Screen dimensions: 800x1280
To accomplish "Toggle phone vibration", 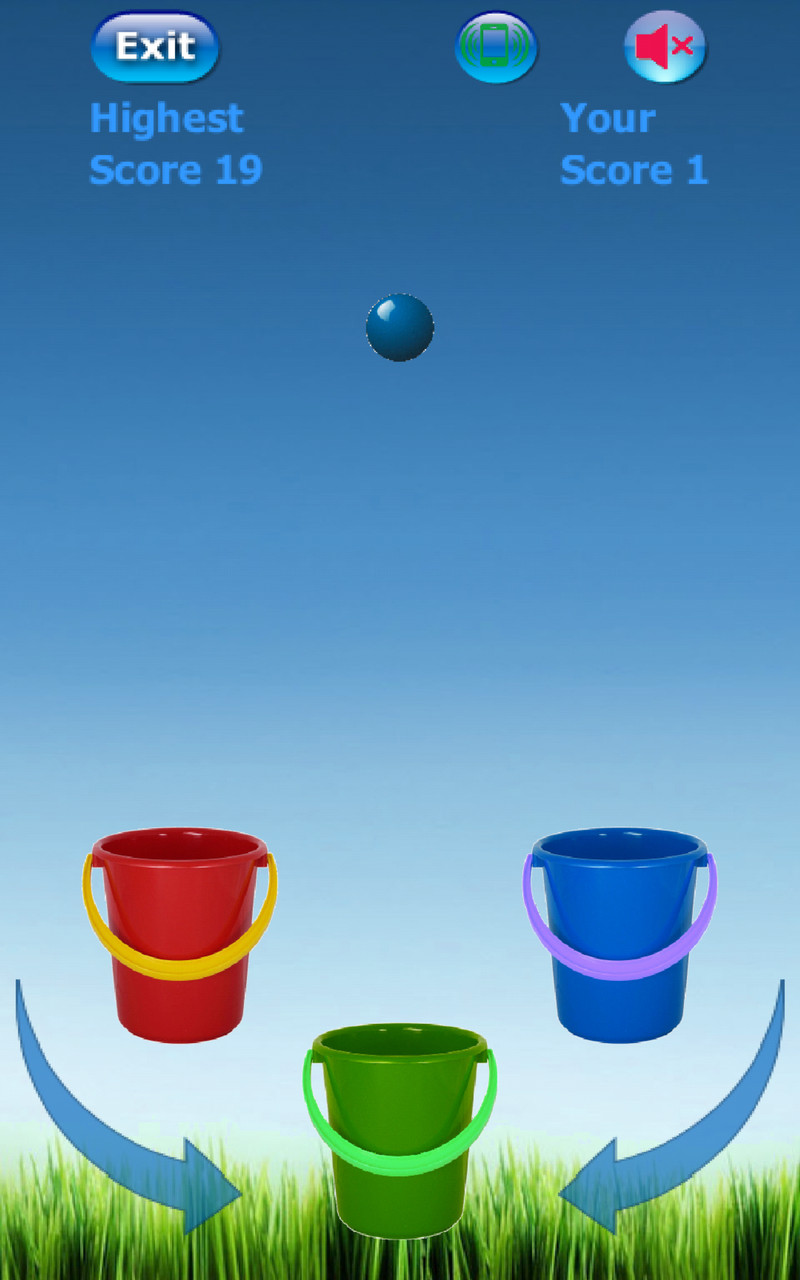I will [496, 47].
